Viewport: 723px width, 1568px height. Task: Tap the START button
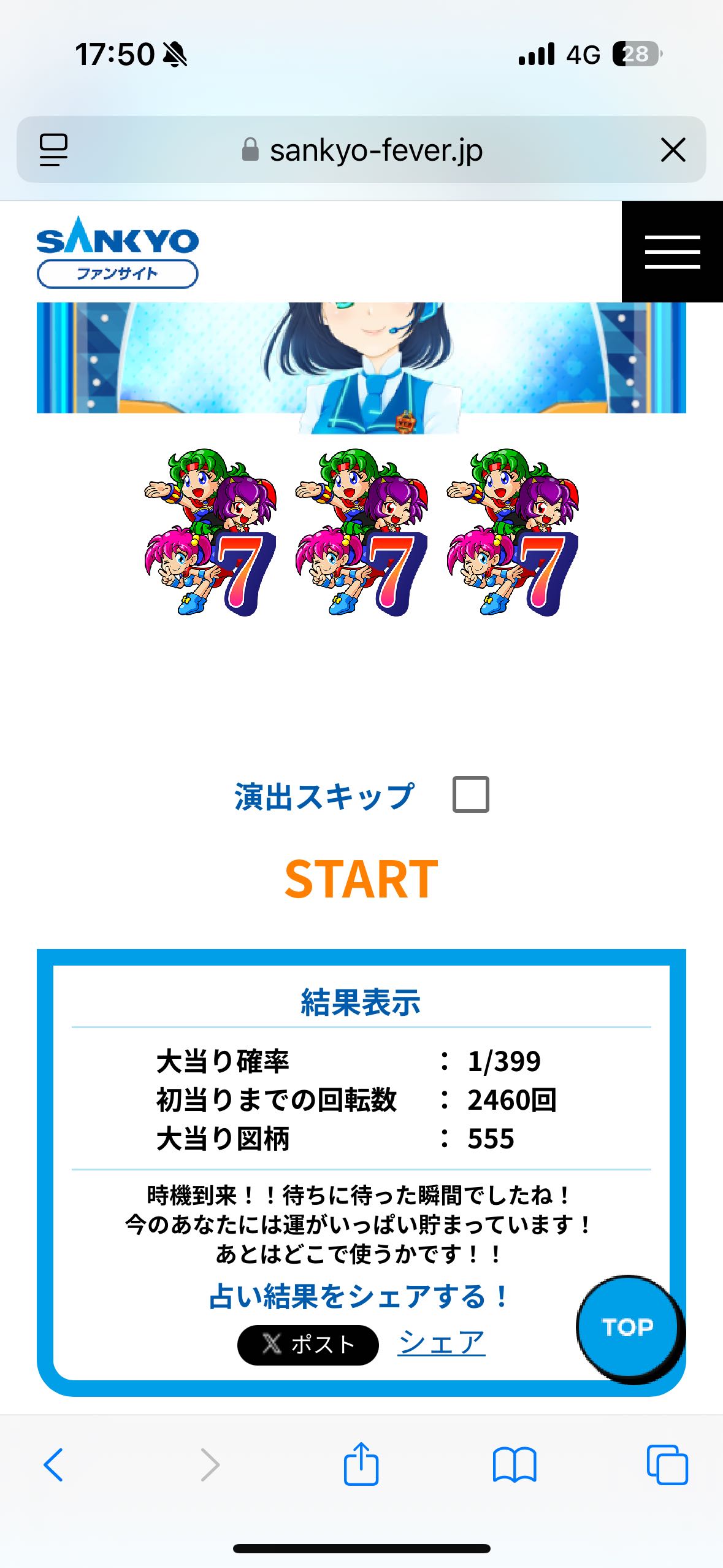pyautogui.click(x=361, y=879)
